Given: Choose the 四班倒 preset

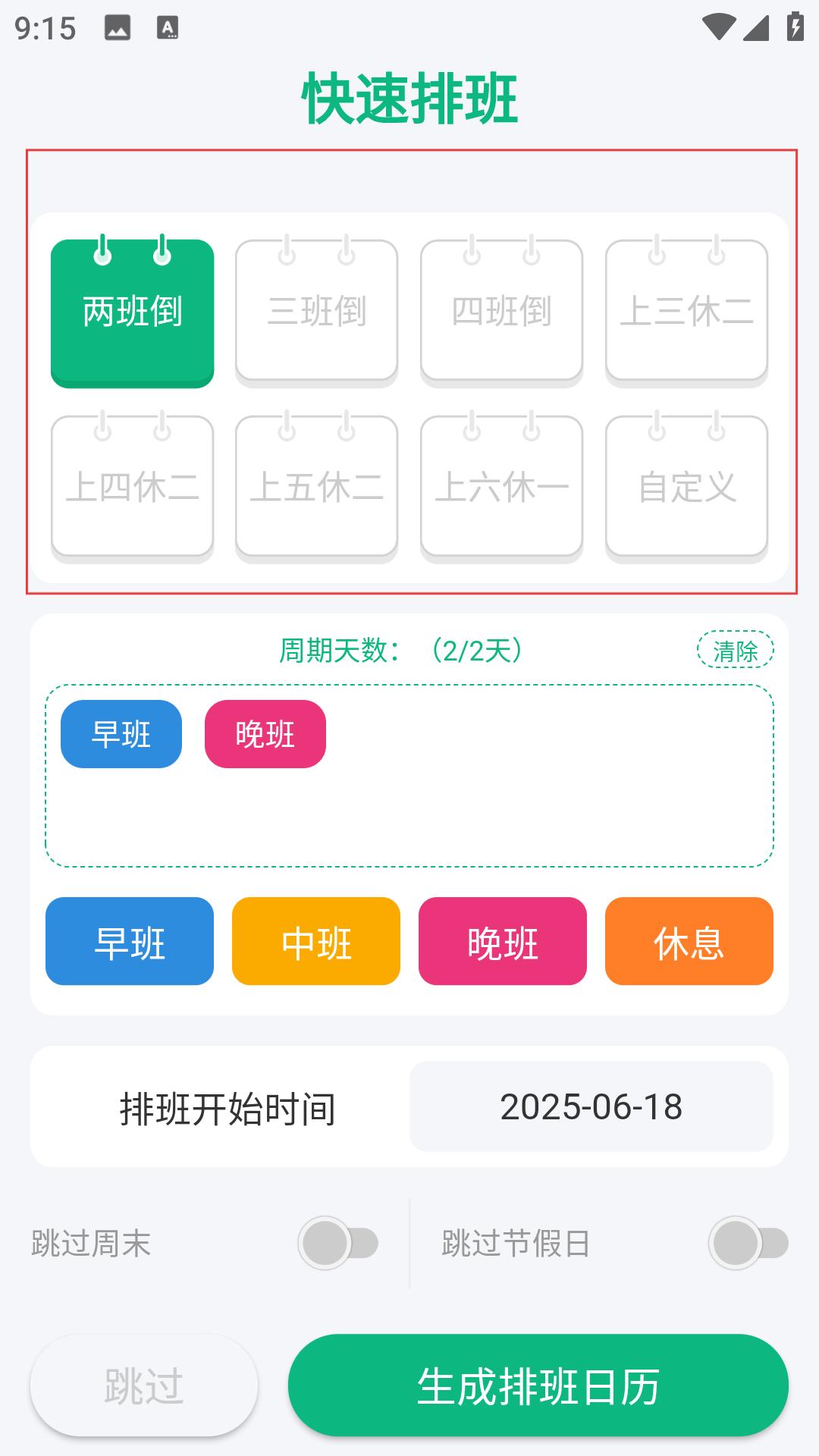Looking at the screenshot, I should pyautogui.click(x=502, y=312).
